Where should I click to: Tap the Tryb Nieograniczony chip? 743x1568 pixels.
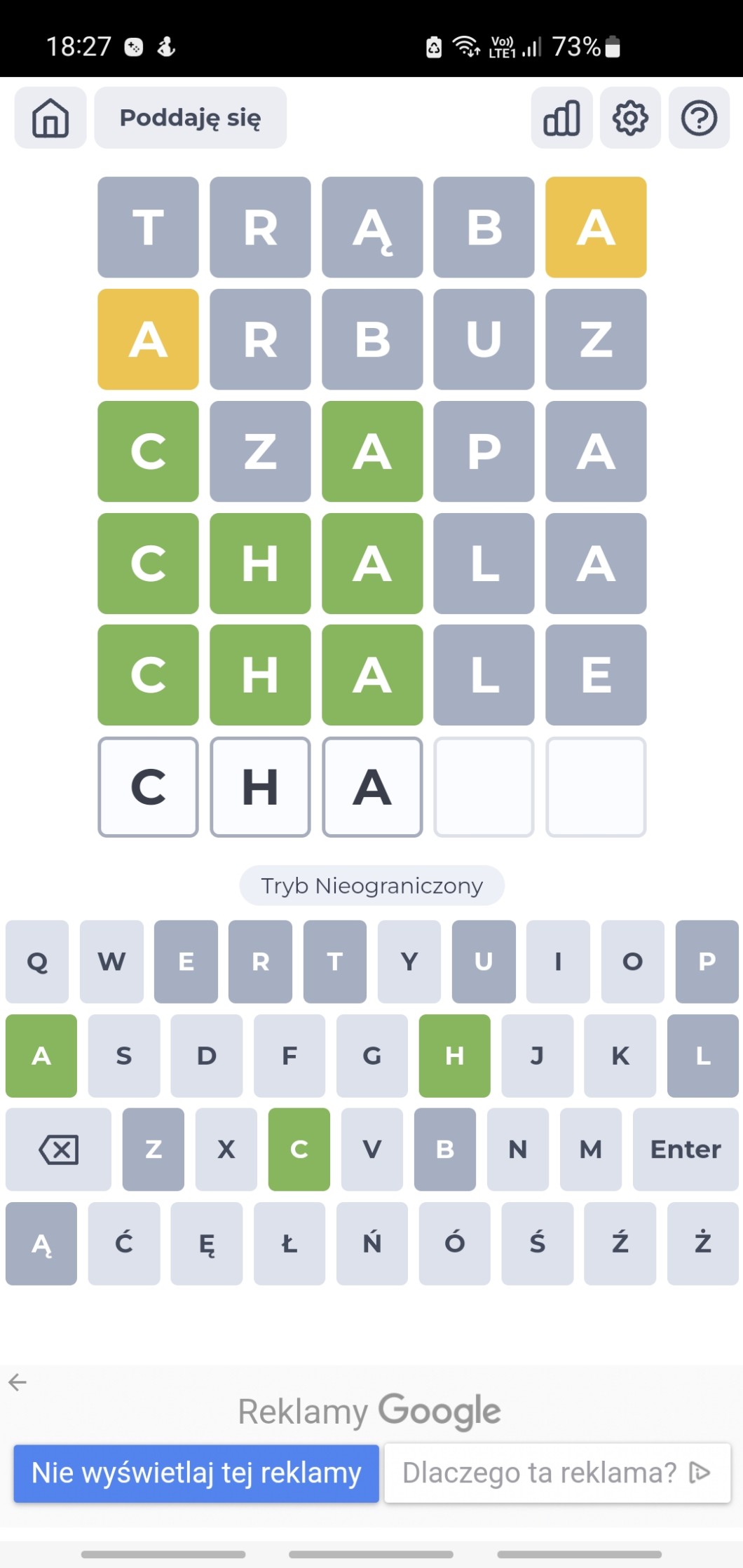(x=371, y=885)
